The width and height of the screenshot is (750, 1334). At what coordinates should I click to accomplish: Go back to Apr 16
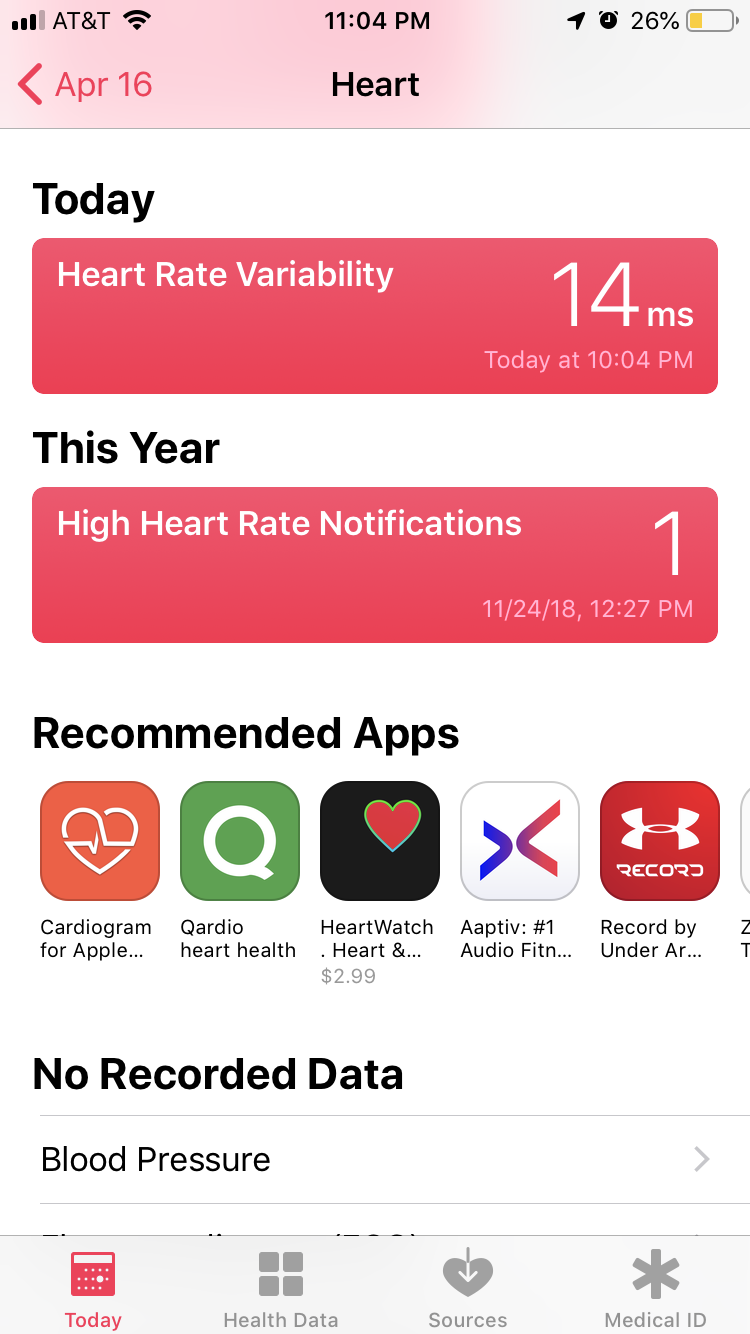(86, 85)
